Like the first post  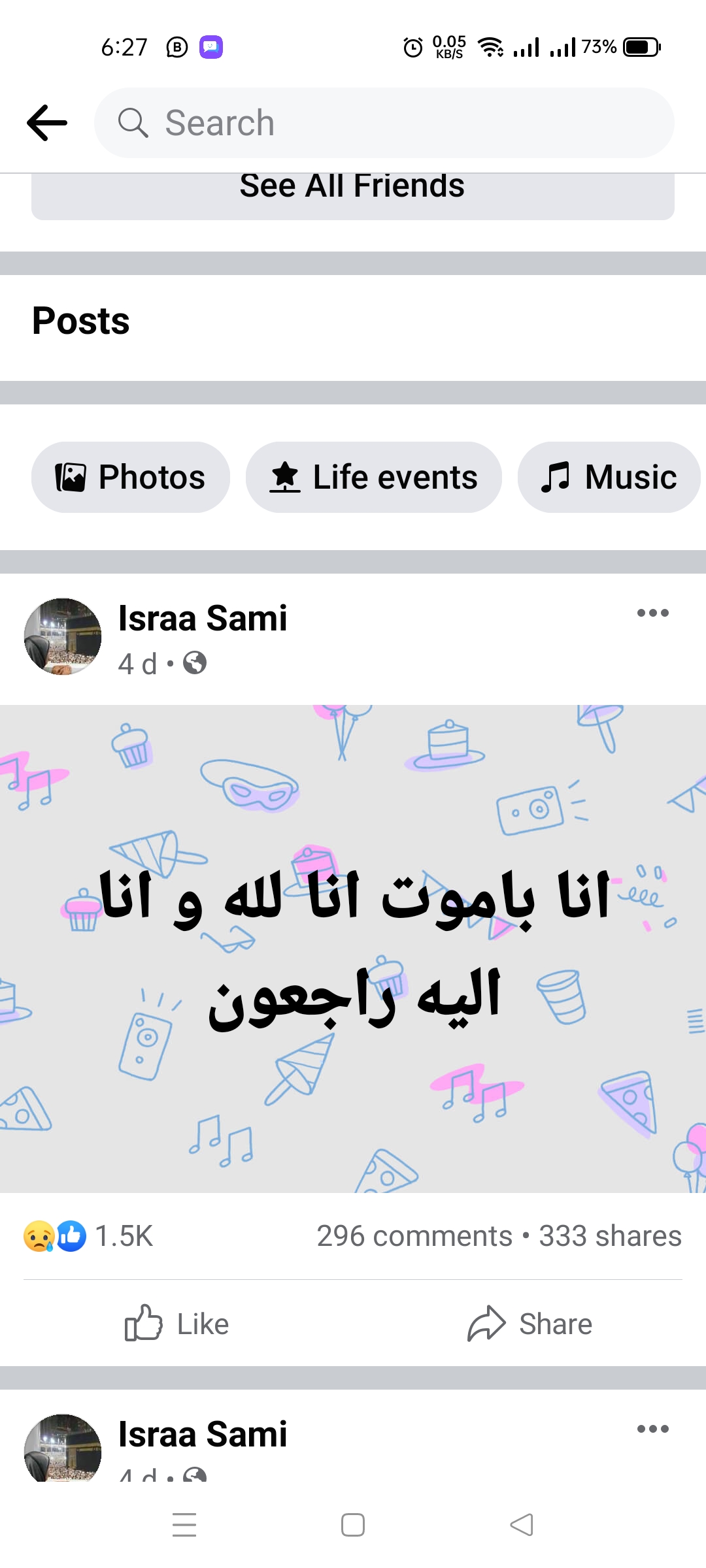coord(177,1324)
